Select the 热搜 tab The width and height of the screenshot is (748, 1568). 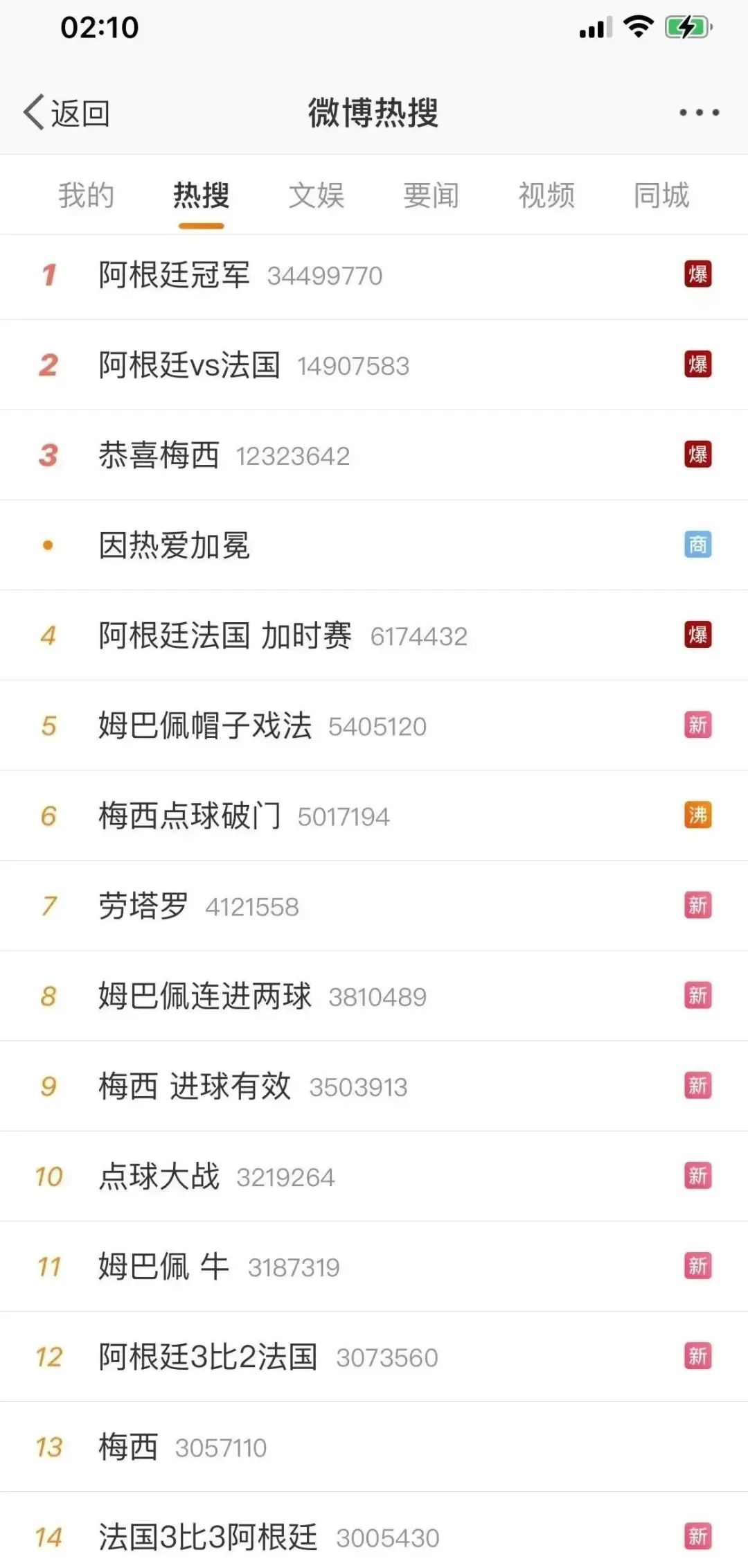pos(201,195)
